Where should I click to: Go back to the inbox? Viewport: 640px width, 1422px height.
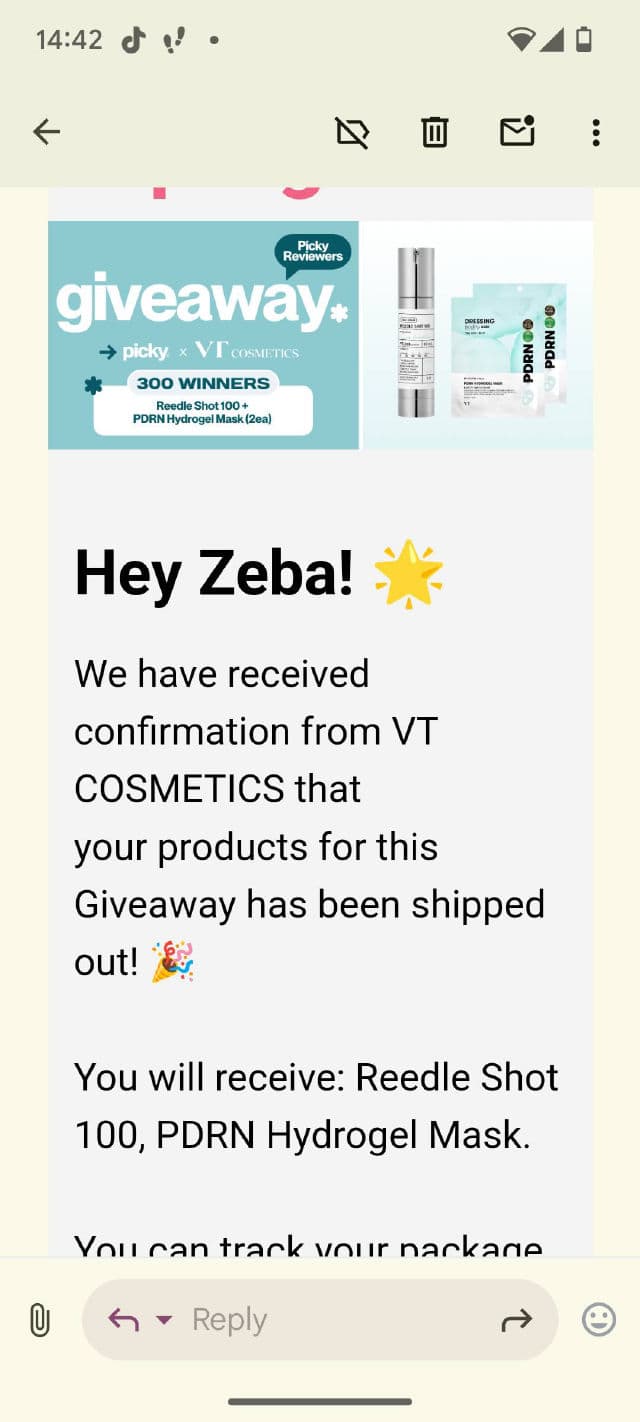(x=47, y=132)
